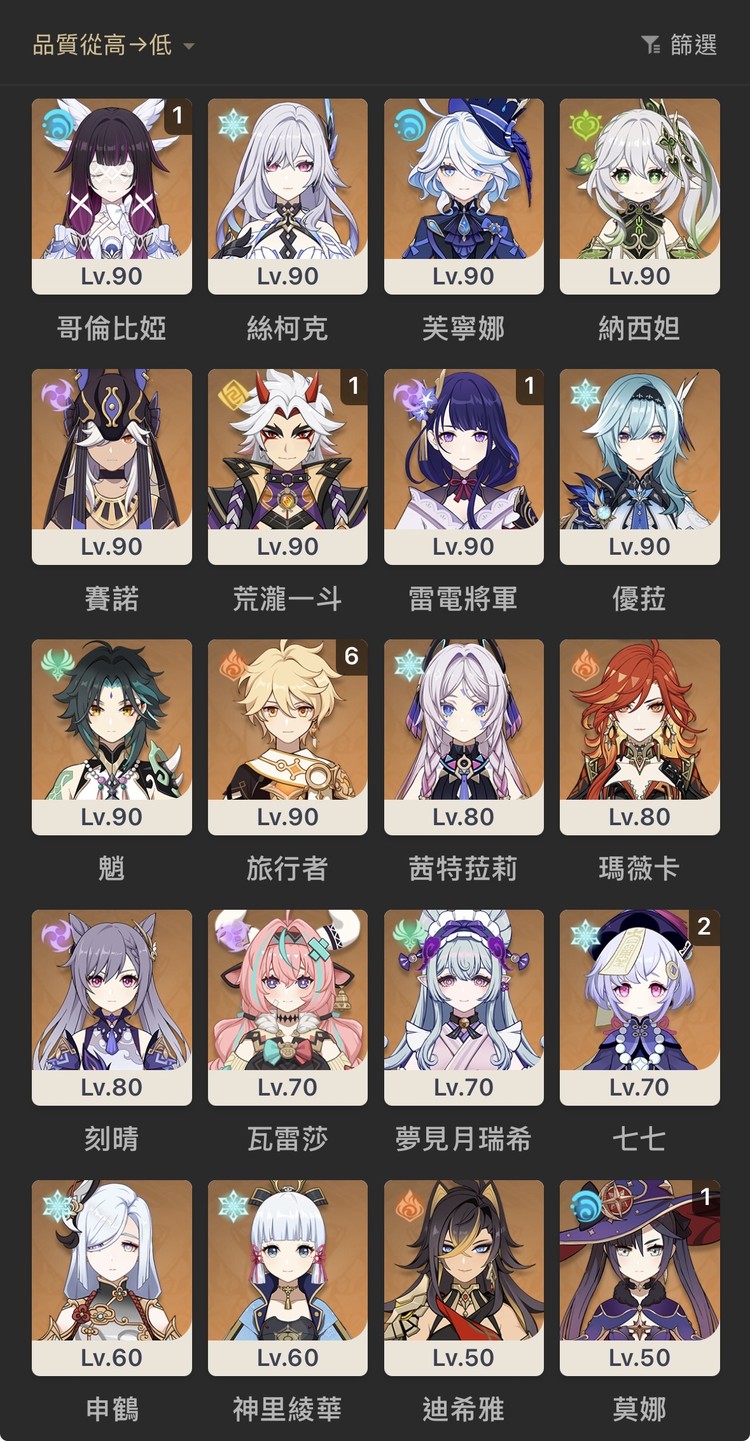
Task: Click the Cryo icon on 七七's card
Action: point(585,937)
